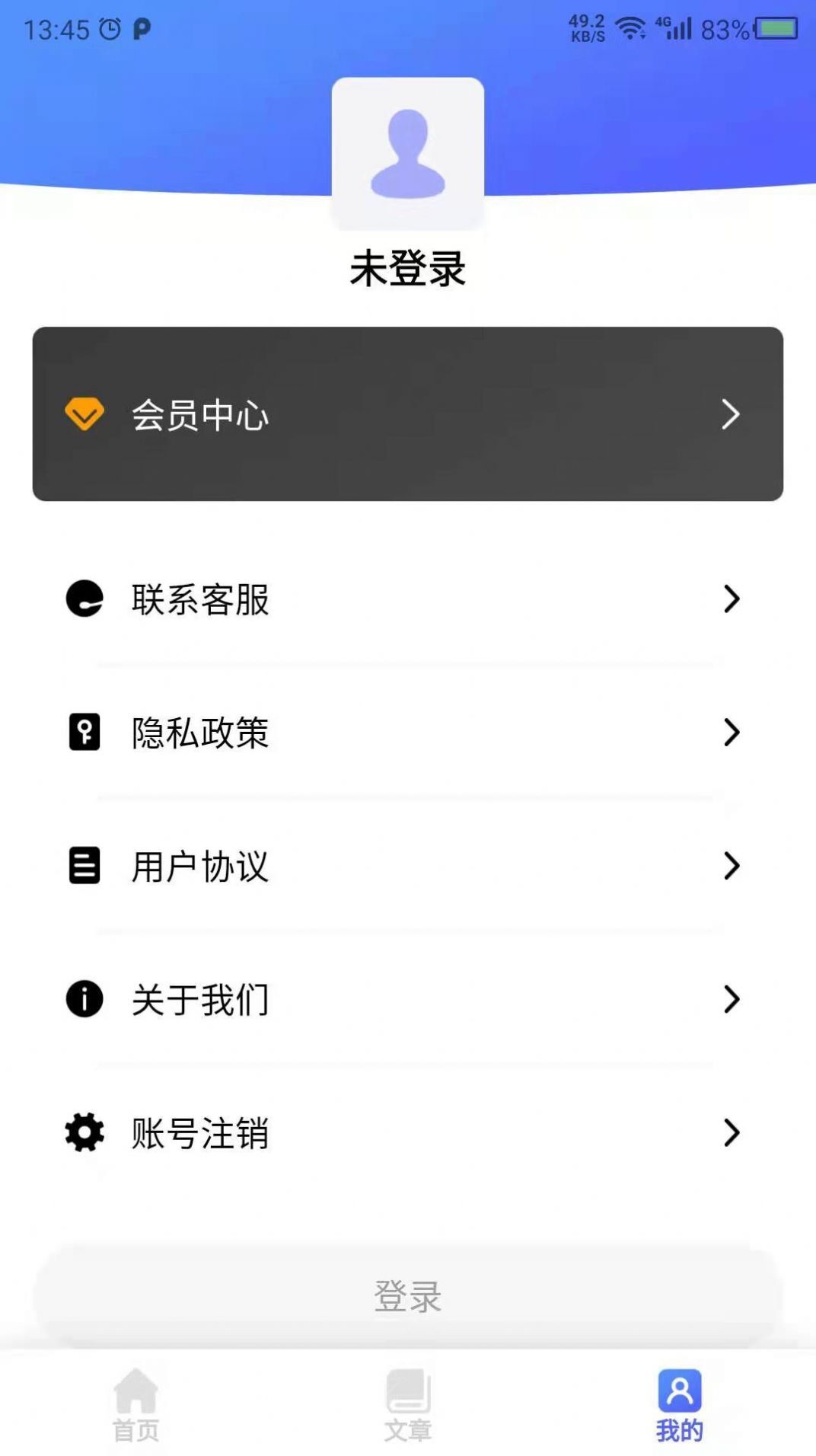The height and width of the screenshot is (1456, 816).
Task: Expand the 账号注销 chevron
Action: [732, 1133]
